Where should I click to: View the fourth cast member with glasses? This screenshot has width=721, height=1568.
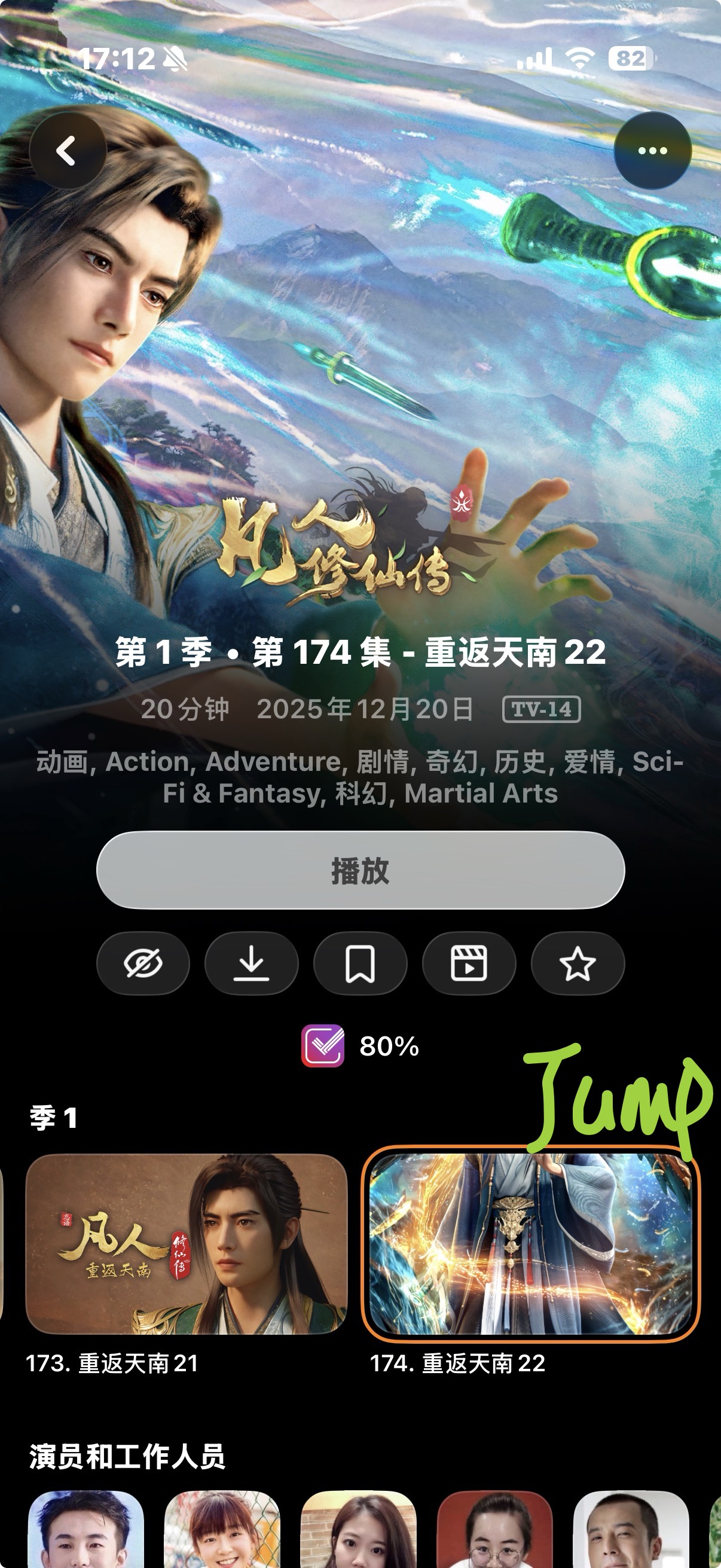494,1528
